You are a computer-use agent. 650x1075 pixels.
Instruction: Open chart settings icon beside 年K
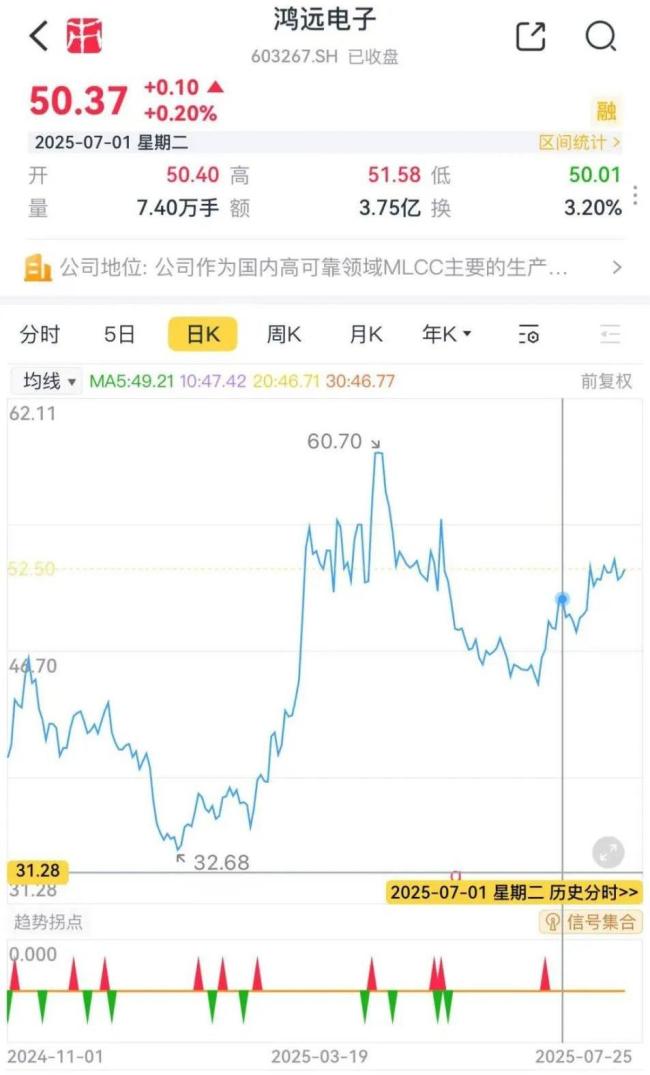[x=530, y=335]
